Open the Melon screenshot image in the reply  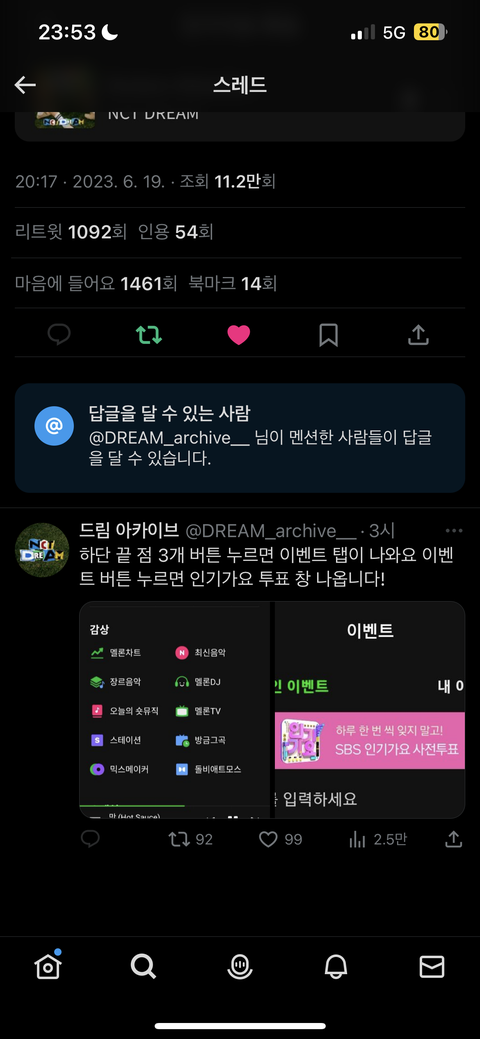tap(272, 710)
